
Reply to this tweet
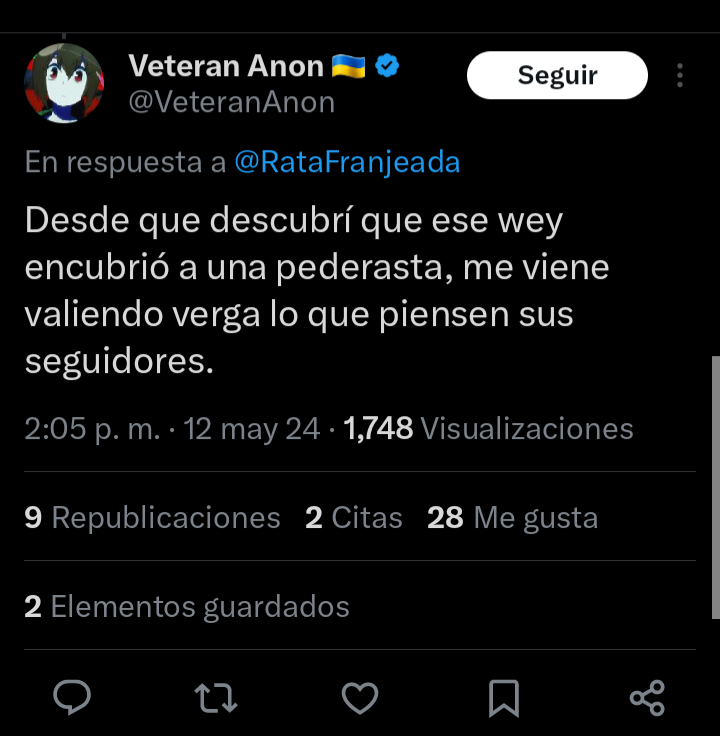tap(72, 697)
